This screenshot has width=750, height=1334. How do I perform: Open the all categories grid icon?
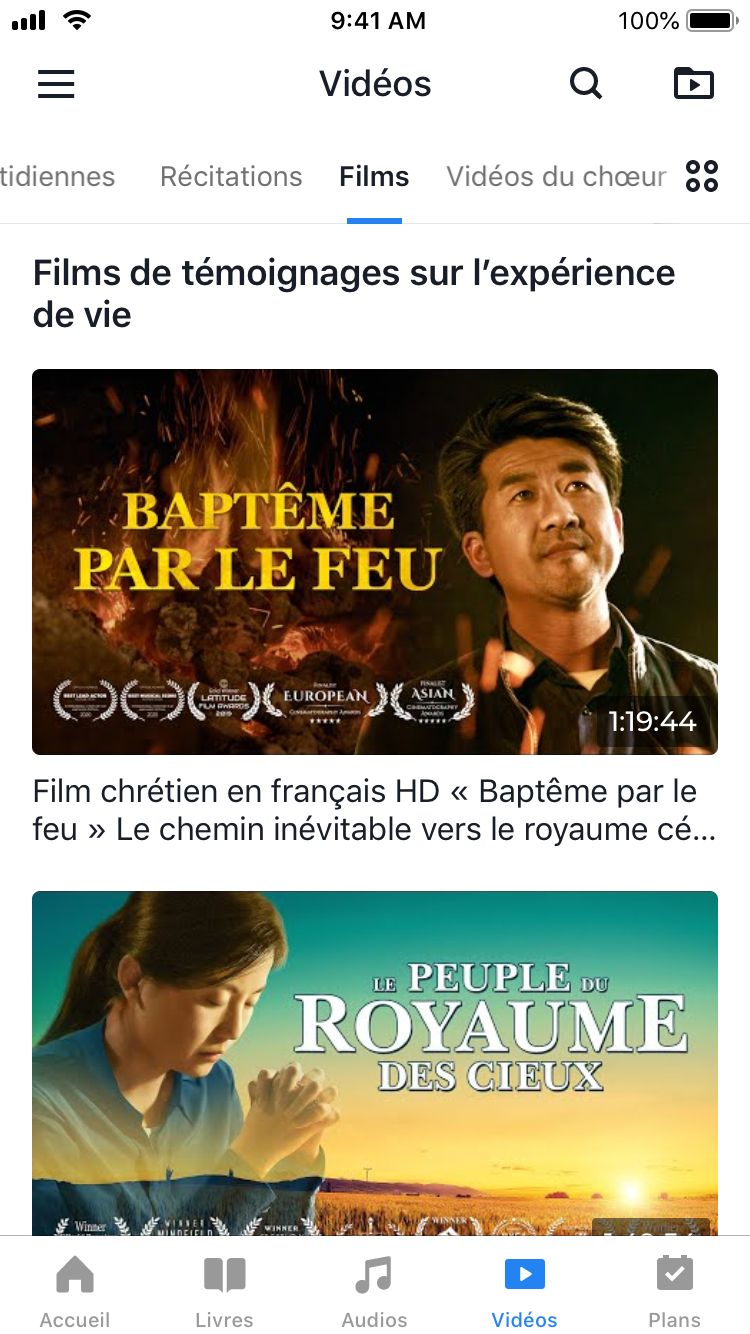pos(702,177)
